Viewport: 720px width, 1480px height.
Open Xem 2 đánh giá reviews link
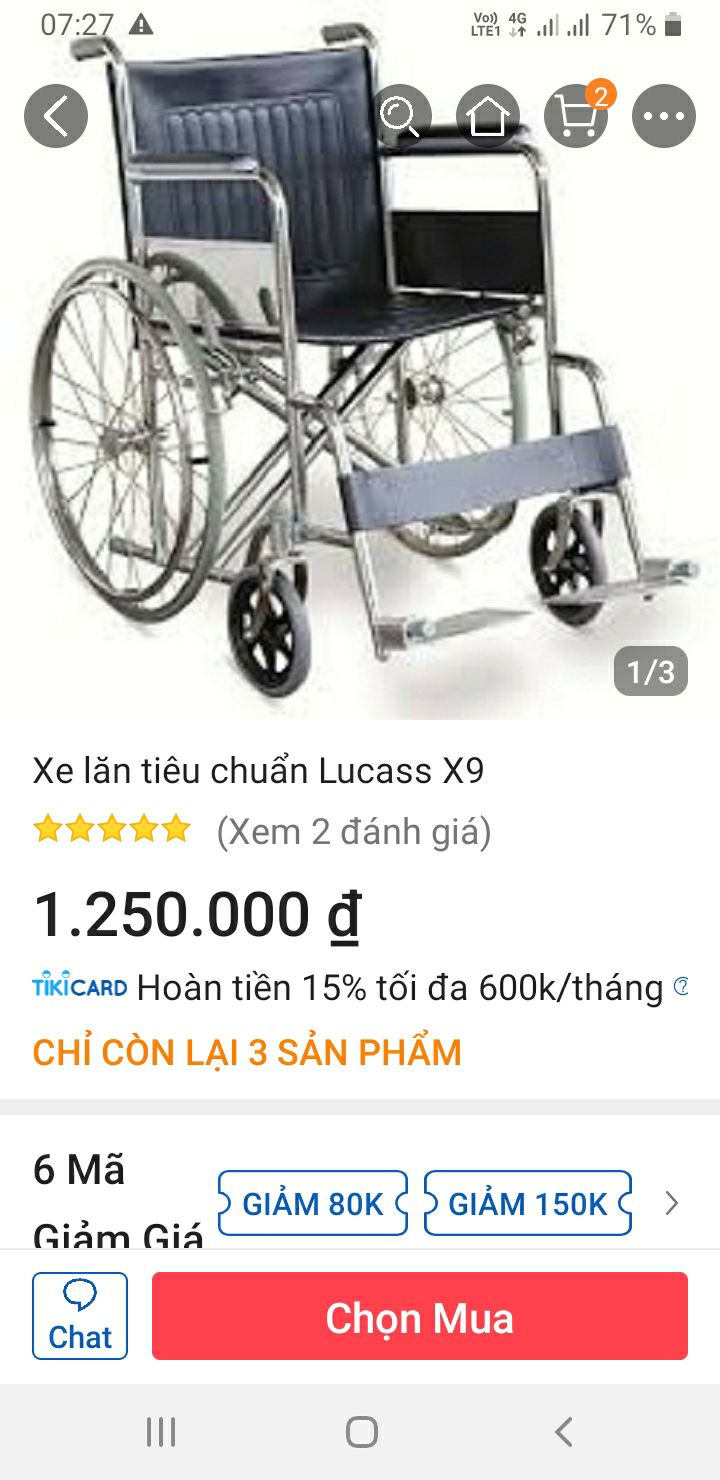pyautogui.click(x=355, y=830)
